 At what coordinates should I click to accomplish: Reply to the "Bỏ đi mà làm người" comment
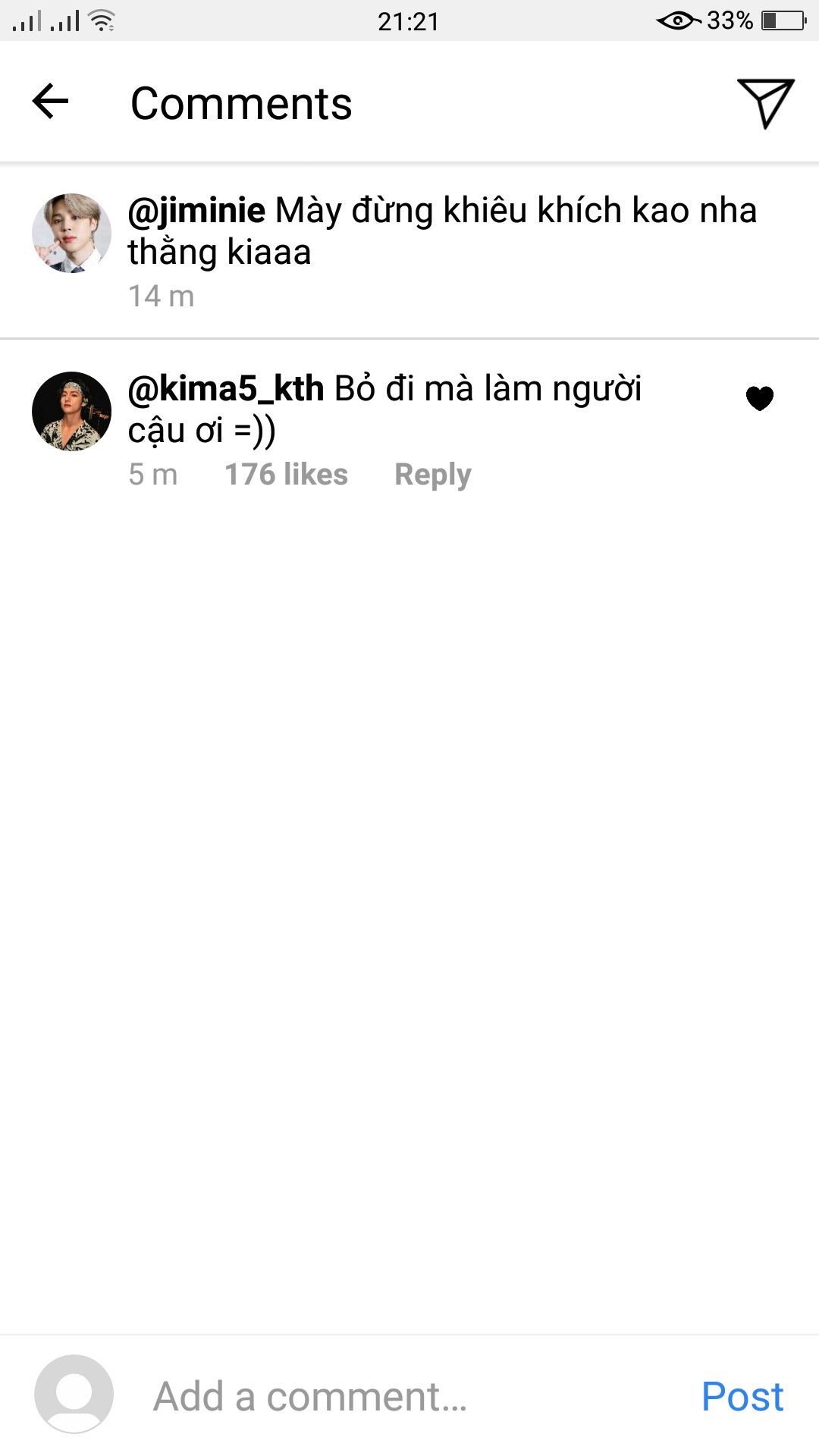pos(432,475)
